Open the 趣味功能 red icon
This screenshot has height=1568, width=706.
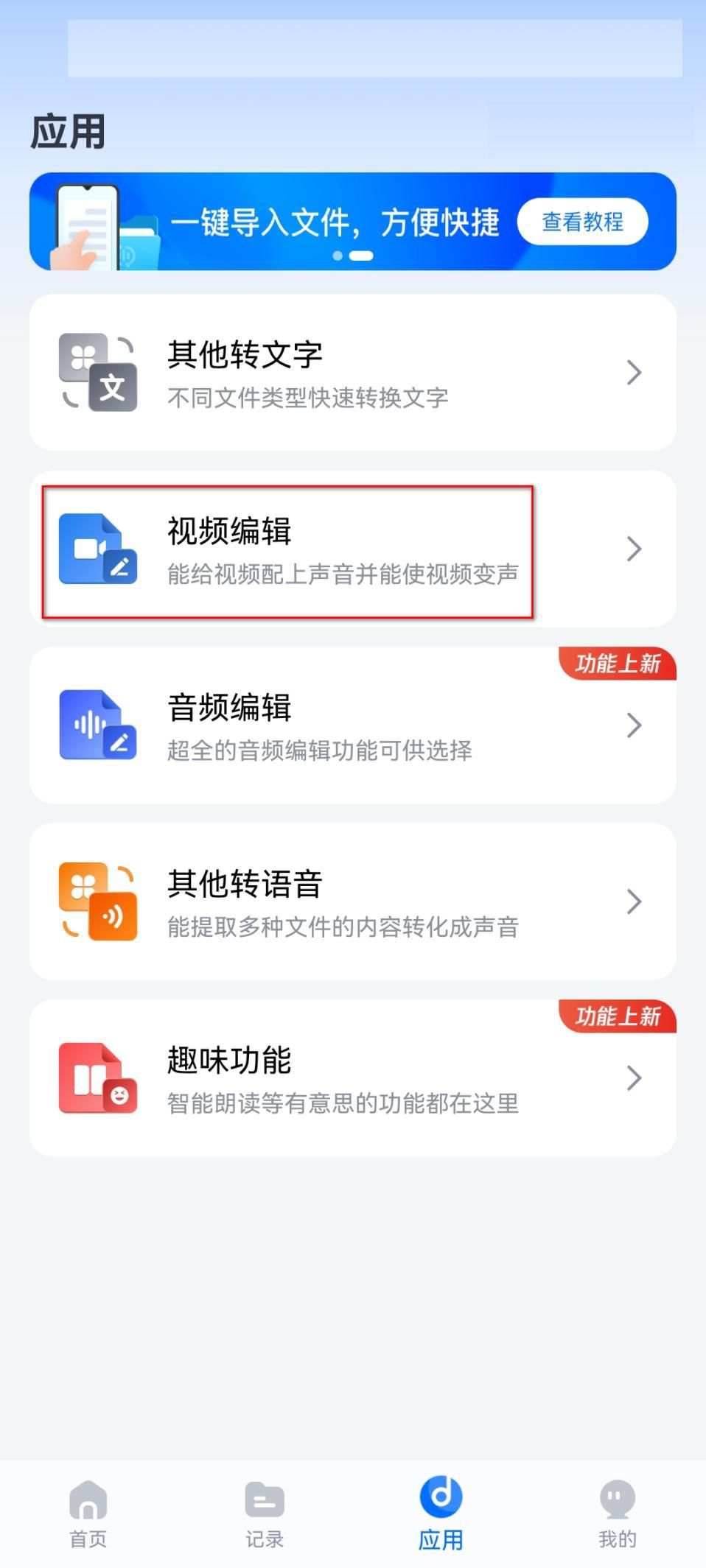(x=98, y=1077)
